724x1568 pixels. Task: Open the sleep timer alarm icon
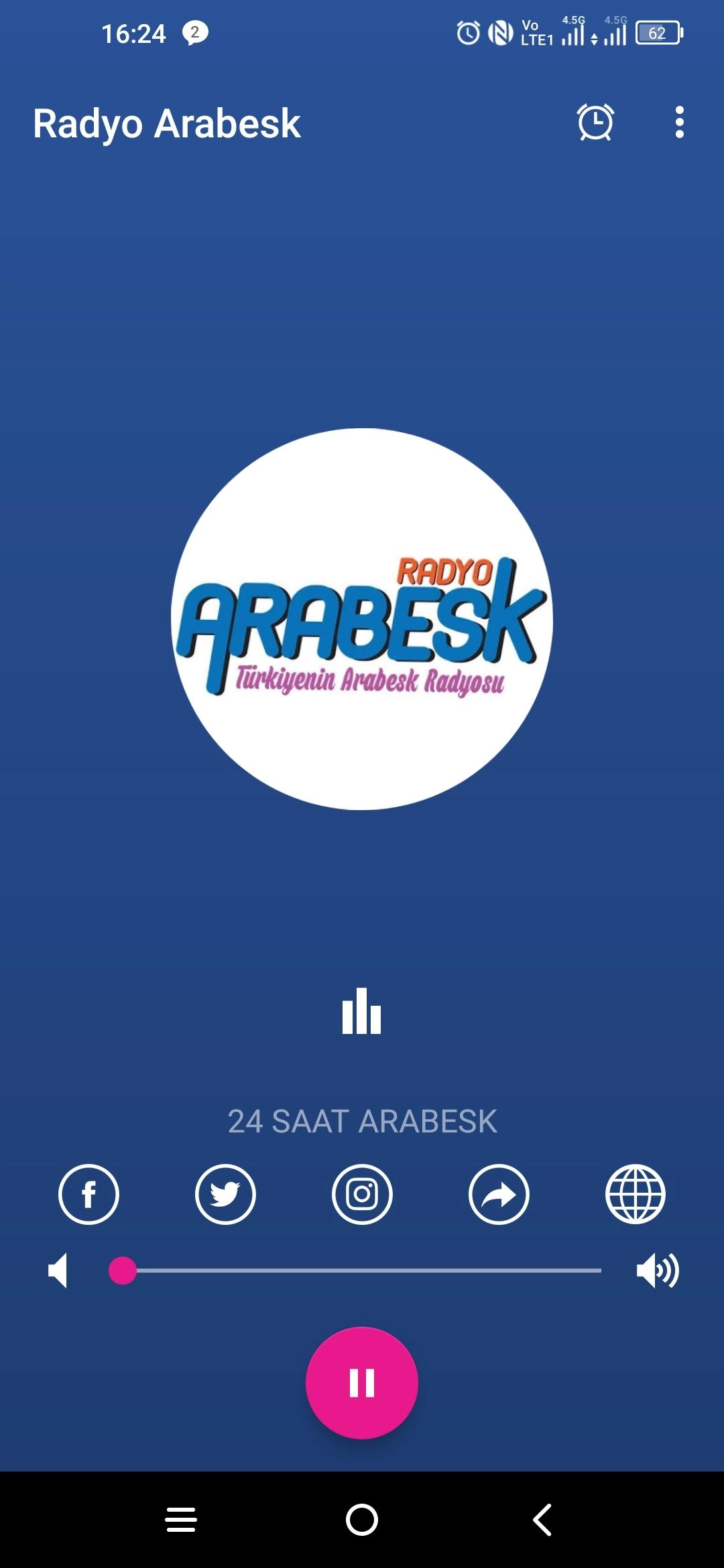click(595, 123)
